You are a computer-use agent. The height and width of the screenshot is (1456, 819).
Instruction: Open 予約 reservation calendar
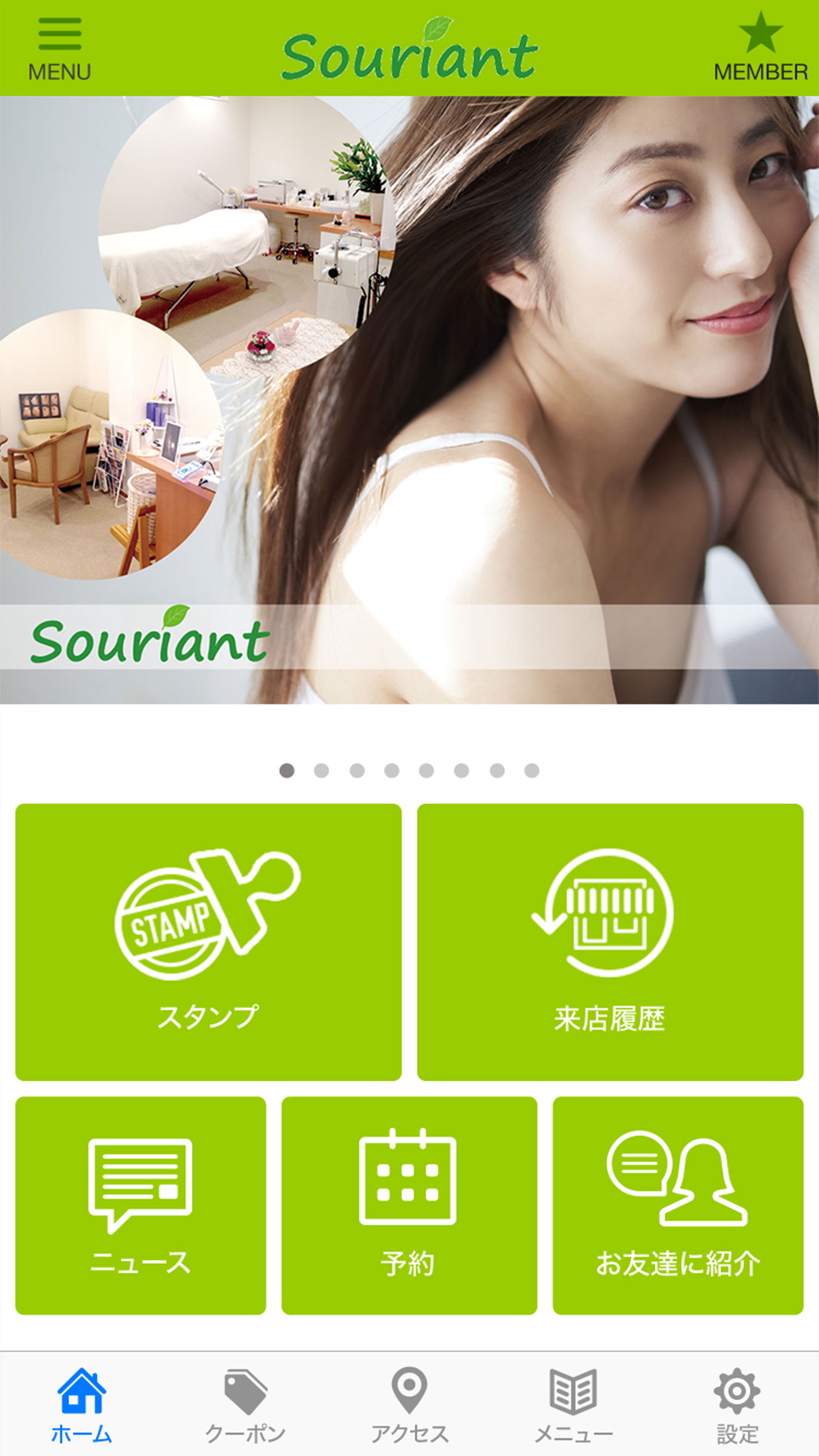(409, 1205)
